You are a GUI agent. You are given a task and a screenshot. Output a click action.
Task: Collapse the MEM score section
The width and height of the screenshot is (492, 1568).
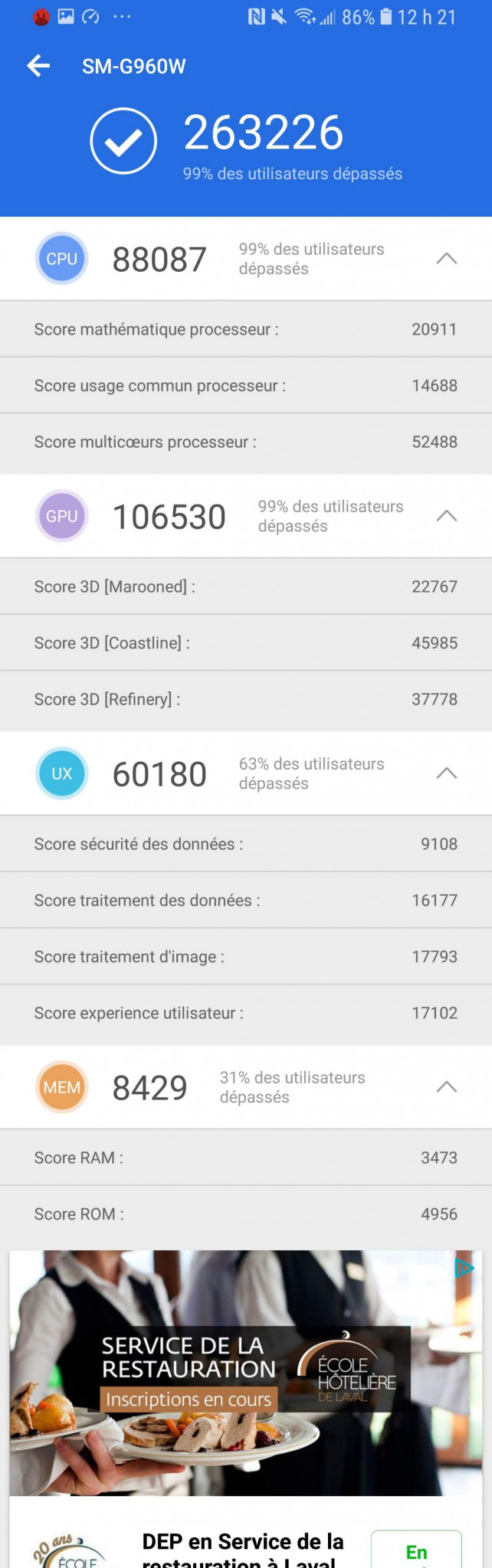point(446,1087)
